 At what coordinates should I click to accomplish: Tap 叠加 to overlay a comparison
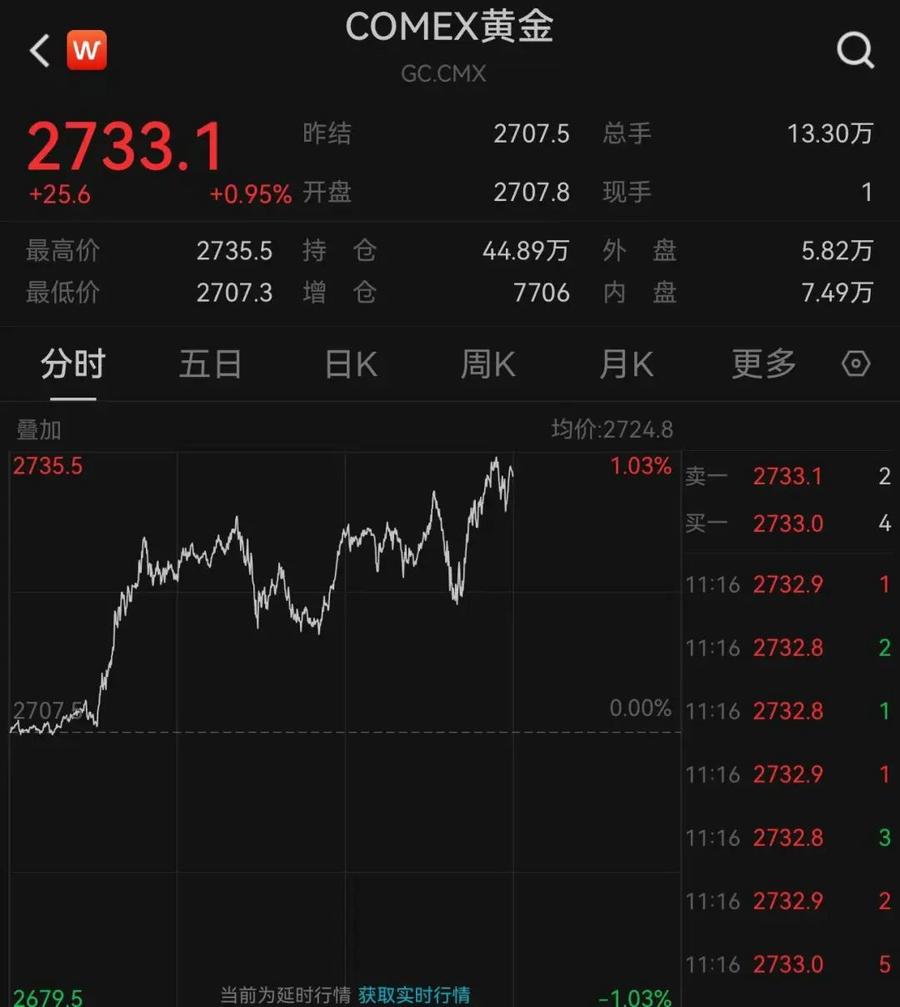tap(39, 430)
